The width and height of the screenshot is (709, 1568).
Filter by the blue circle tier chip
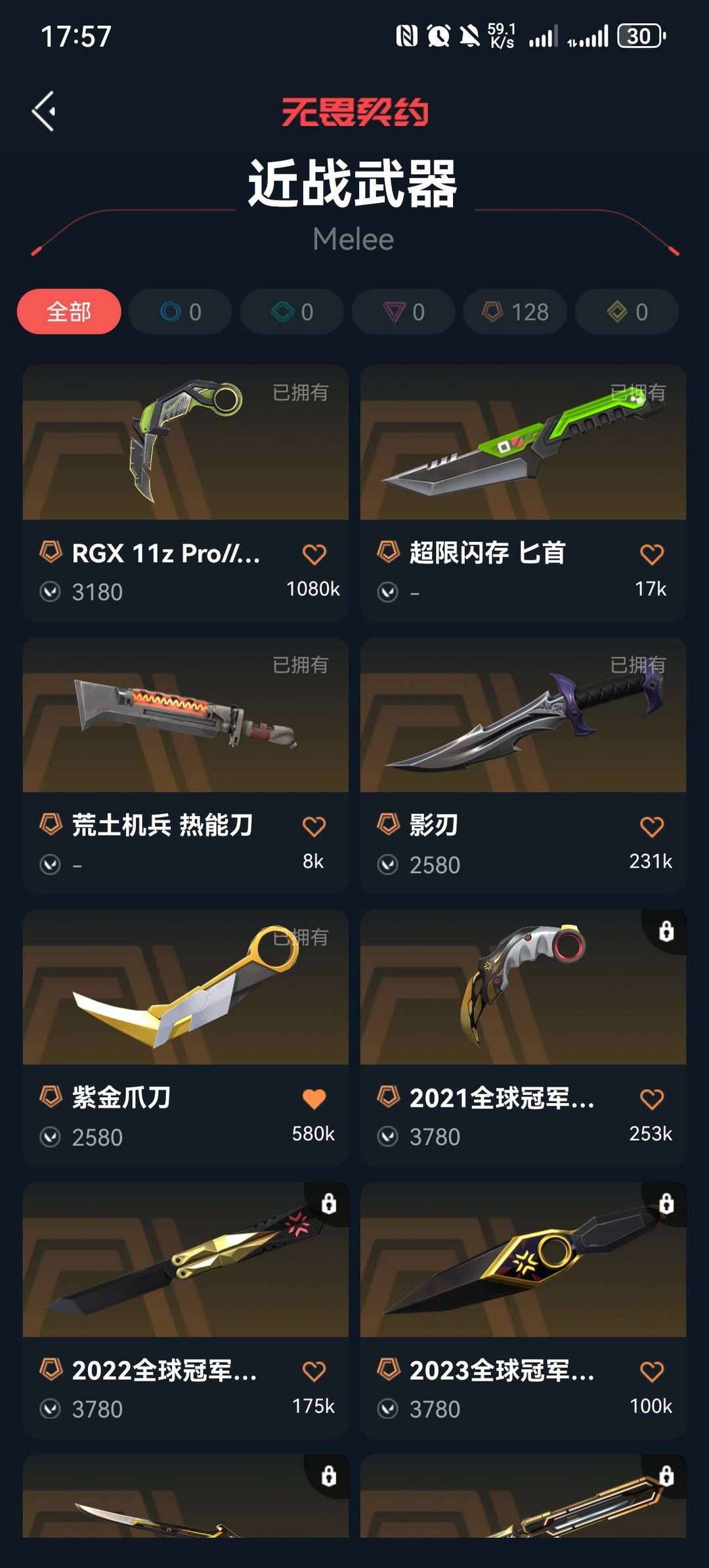point(181,311)
